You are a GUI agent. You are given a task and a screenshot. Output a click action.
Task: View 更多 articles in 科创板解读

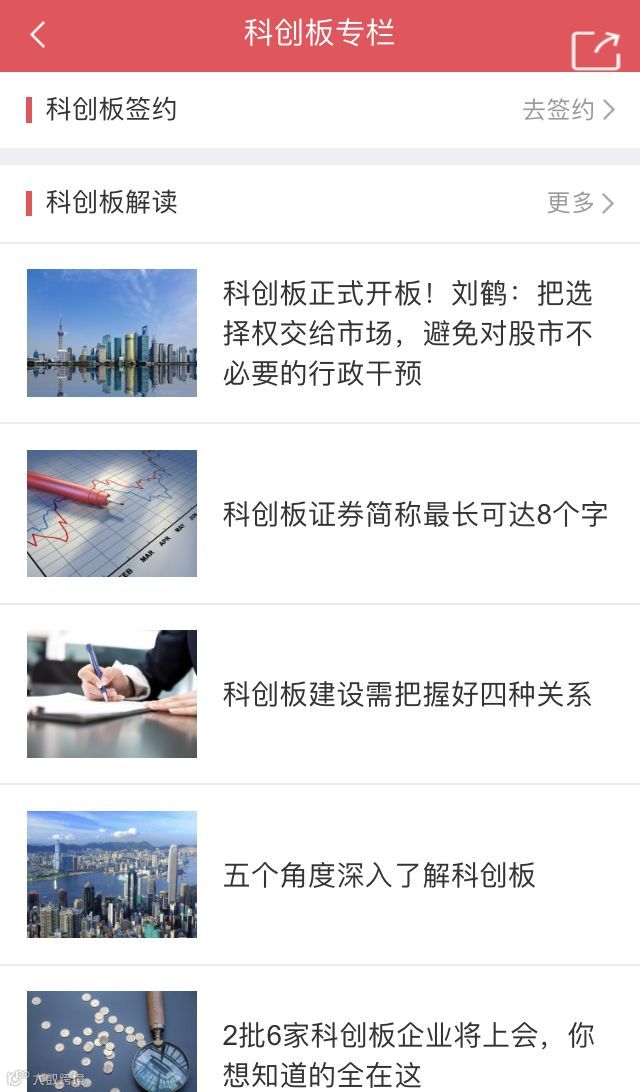tap(579, 203)
